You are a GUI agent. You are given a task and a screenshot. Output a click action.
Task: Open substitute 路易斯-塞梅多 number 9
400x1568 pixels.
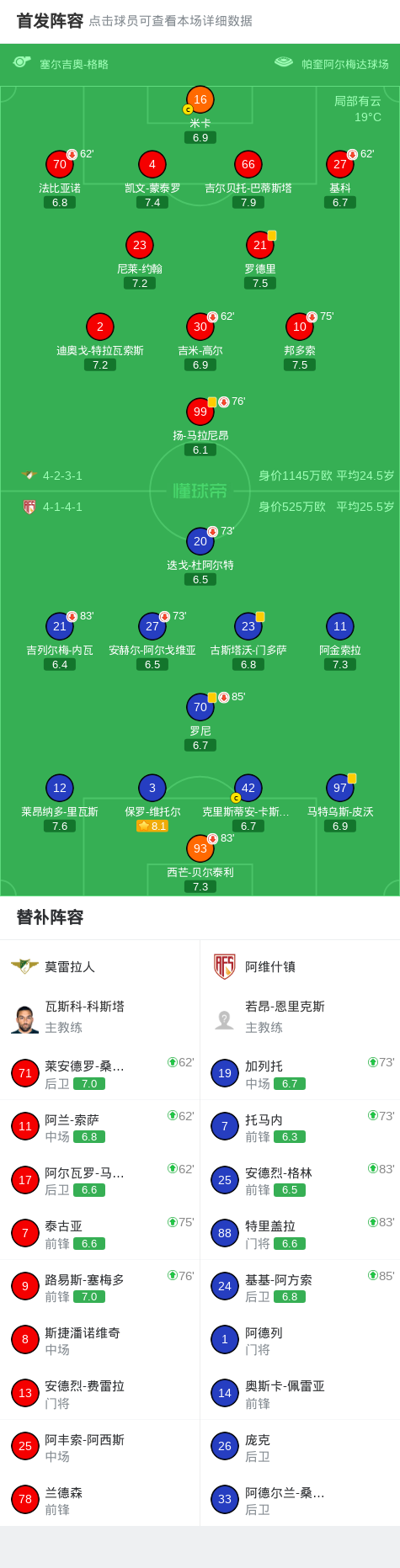click(100, 1287)
